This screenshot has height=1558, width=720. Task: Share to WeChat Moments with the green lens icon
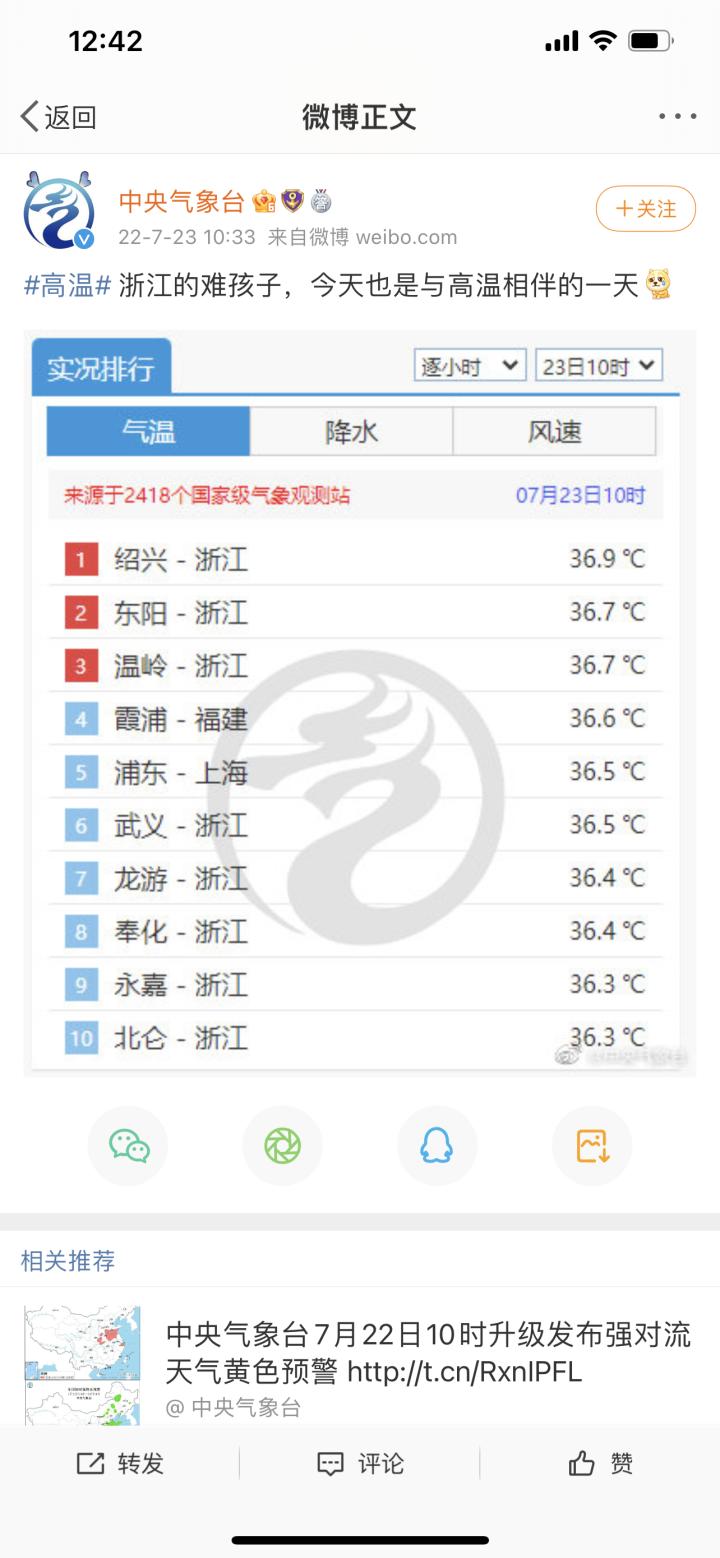pos(282,1146)
